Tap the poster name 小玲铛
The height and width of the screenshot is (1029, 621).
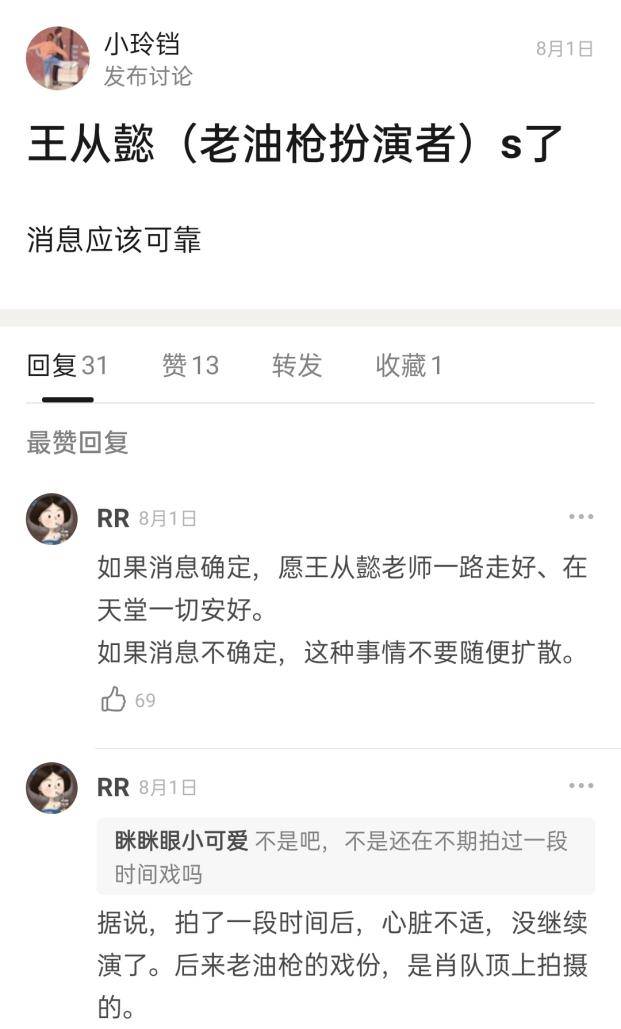[142, 44]
